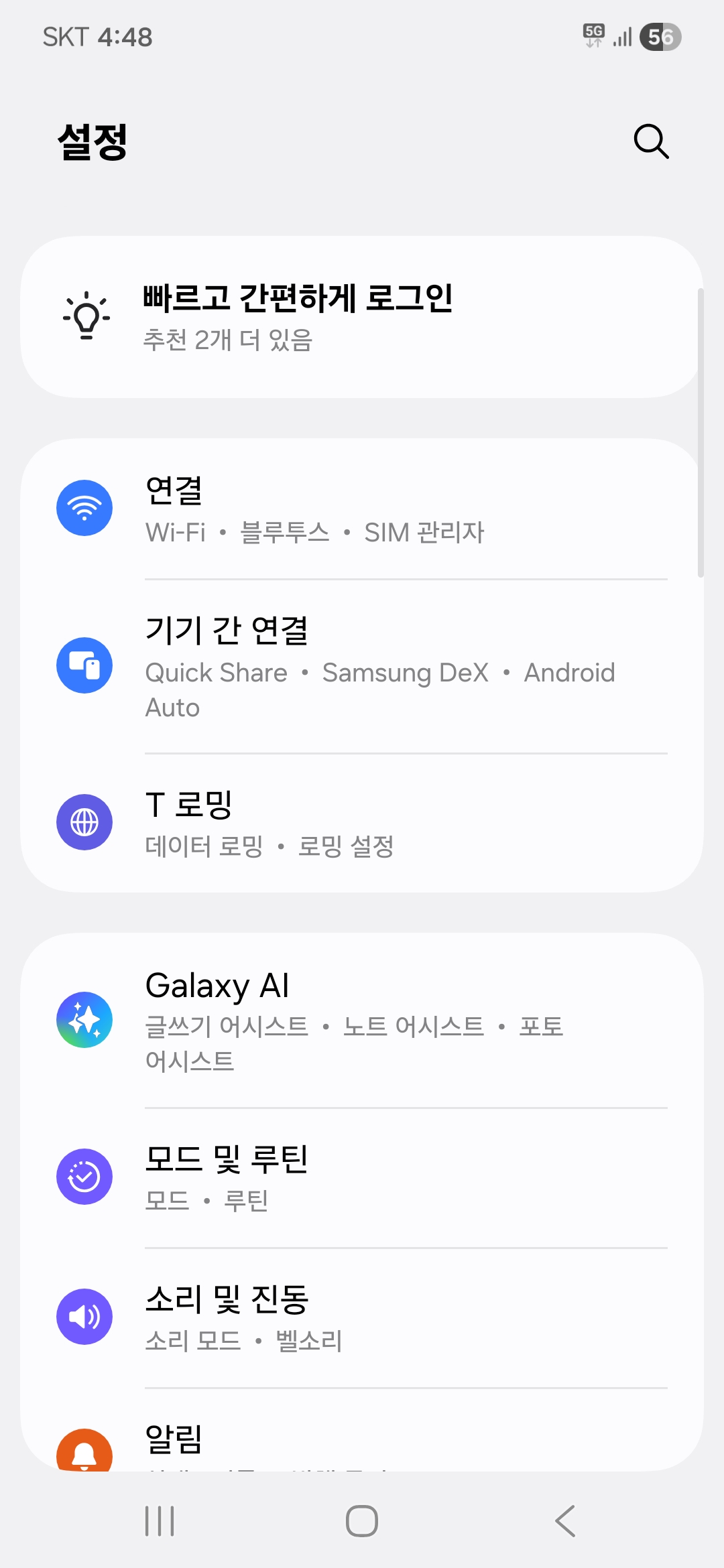724x1568 pixels.
Task: Open the Wi-Fi connections icon for 연결
Action: pos(84,508)
